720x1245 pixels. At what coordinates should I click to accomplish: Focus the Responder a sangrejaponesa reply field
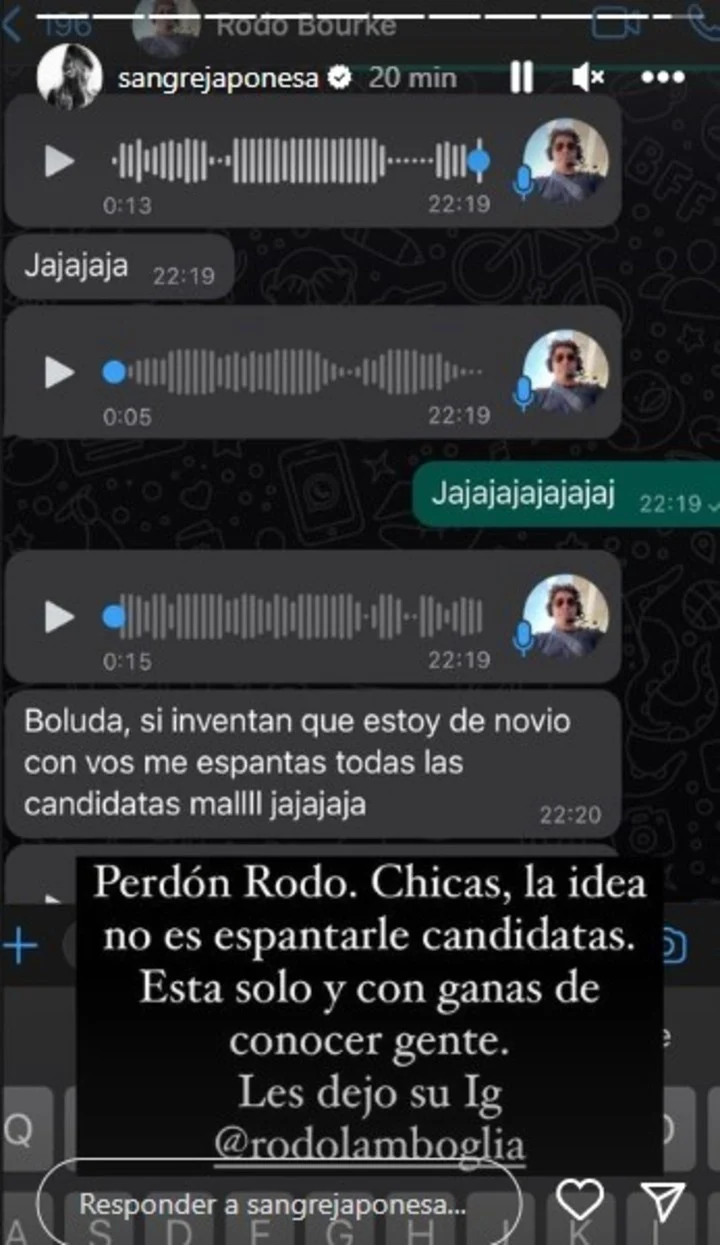[275, 1204]
